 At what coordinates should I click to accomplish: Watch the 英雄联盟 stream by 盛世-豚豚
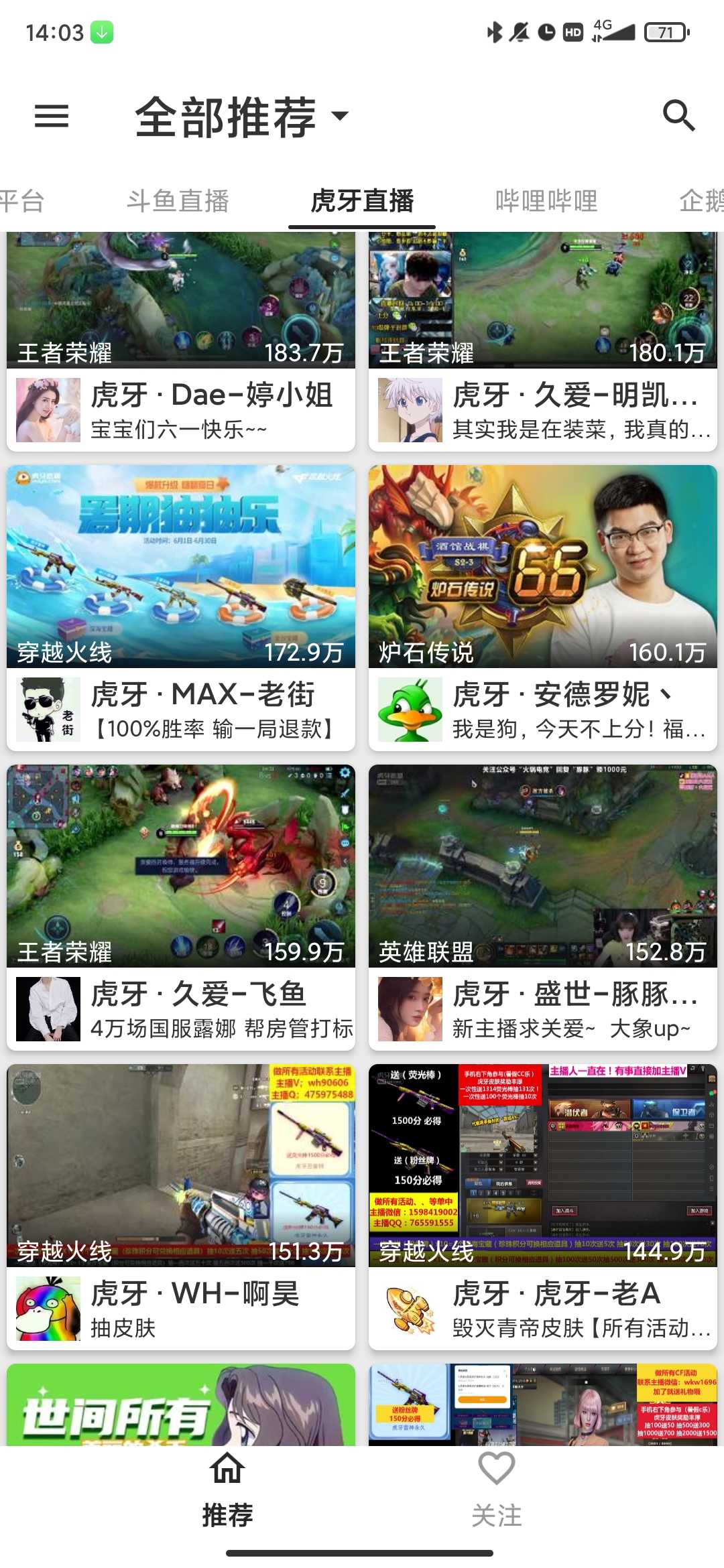click(x=543, y=906)
